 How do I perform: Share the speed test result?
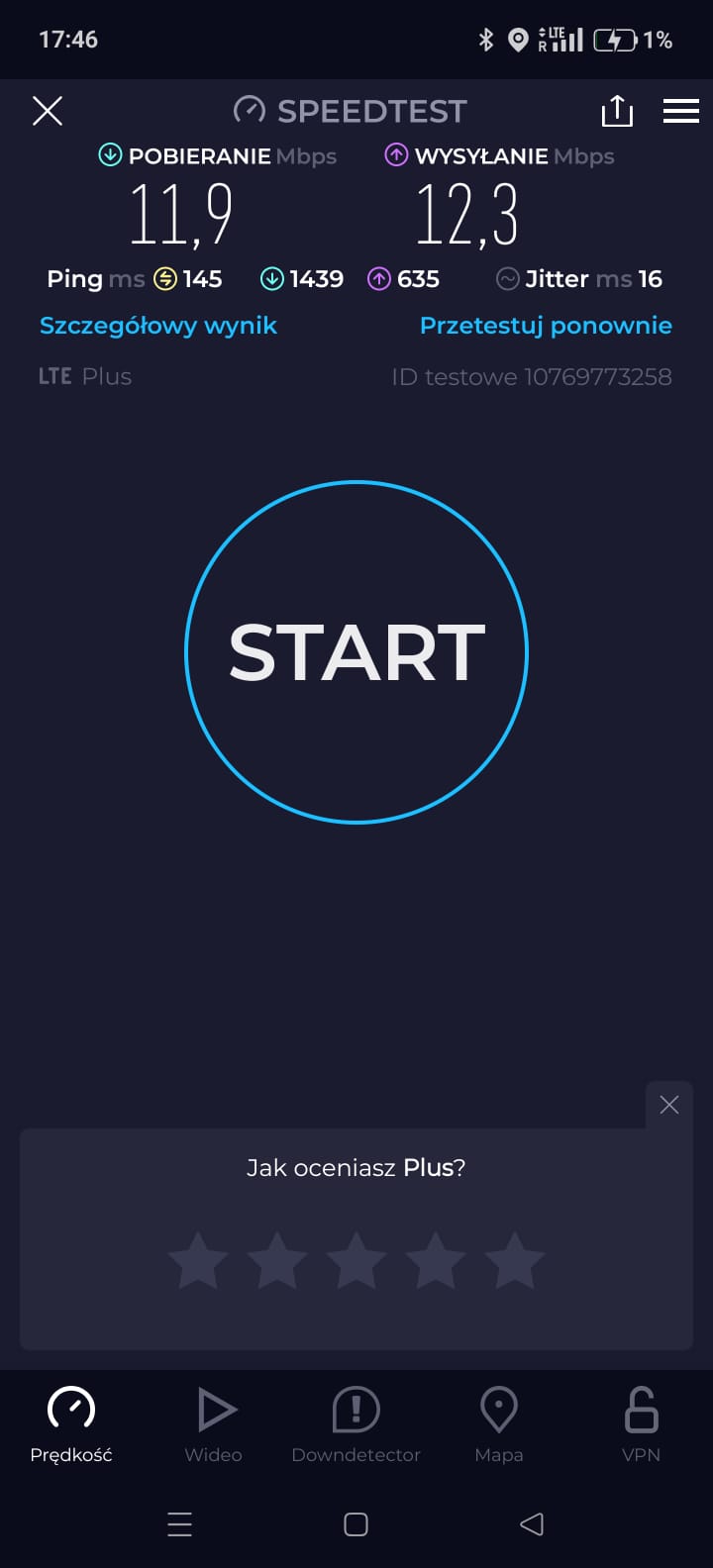point(617,111)
